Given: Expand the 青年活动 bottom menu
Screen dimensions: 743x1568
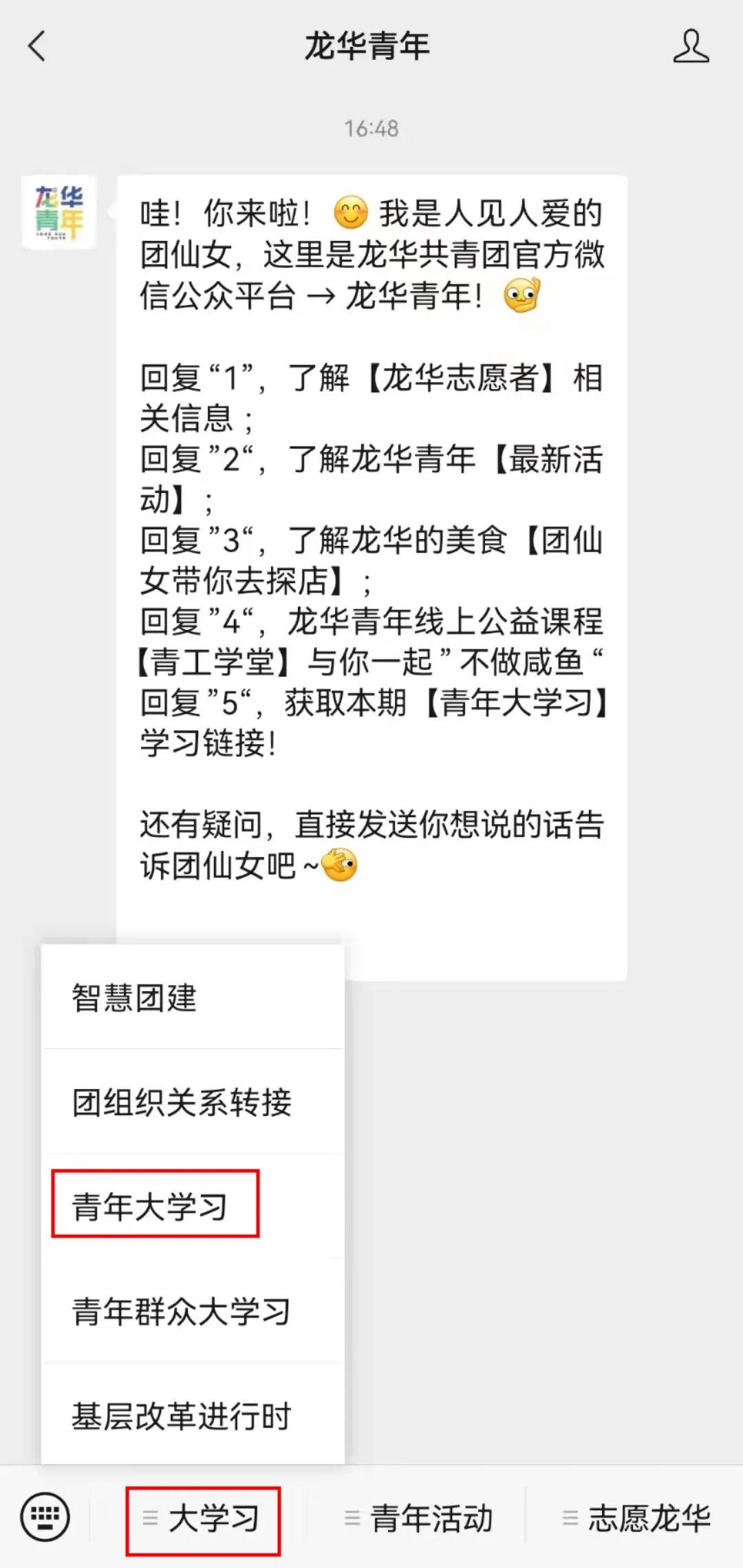Looking at the screenshot, I should point(418,1518).
